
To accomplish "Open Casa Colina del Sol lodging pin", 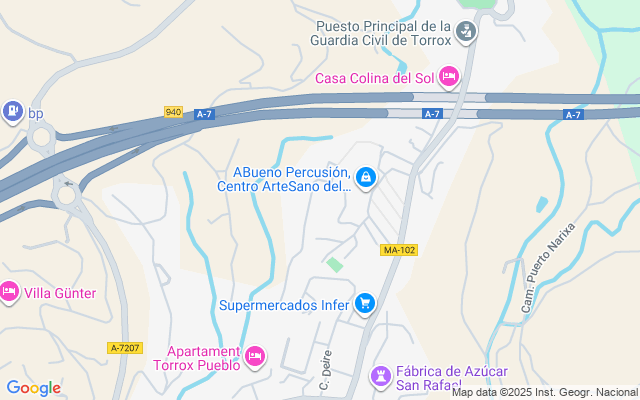I will tap(449, 77).
